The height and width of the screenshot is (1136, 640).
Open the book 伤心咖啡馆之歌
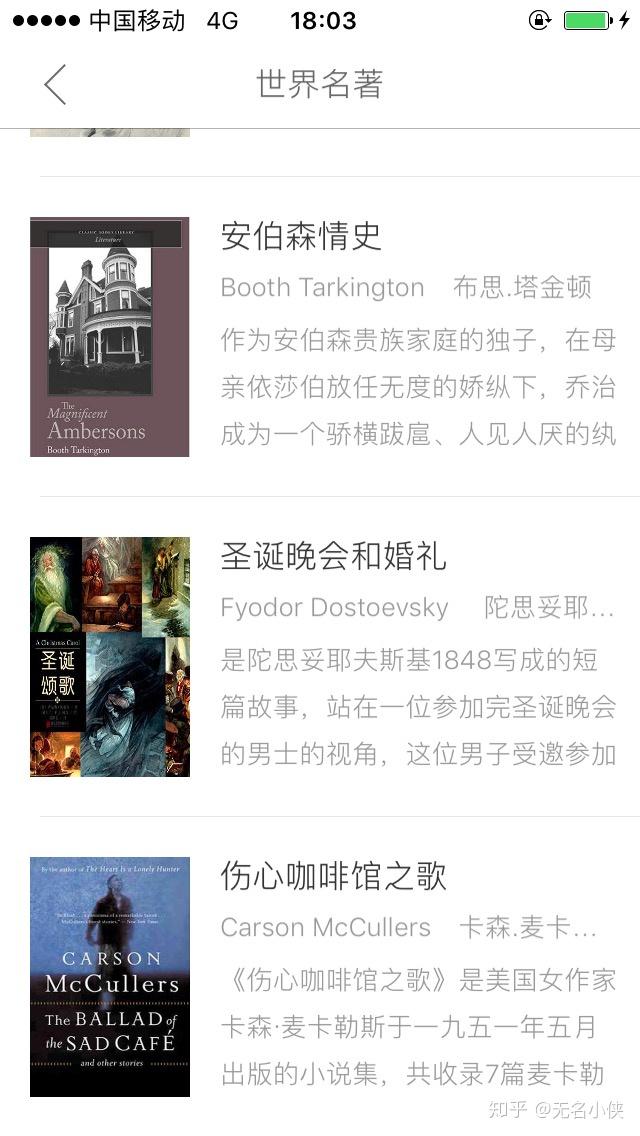click(x=333, y=877)
